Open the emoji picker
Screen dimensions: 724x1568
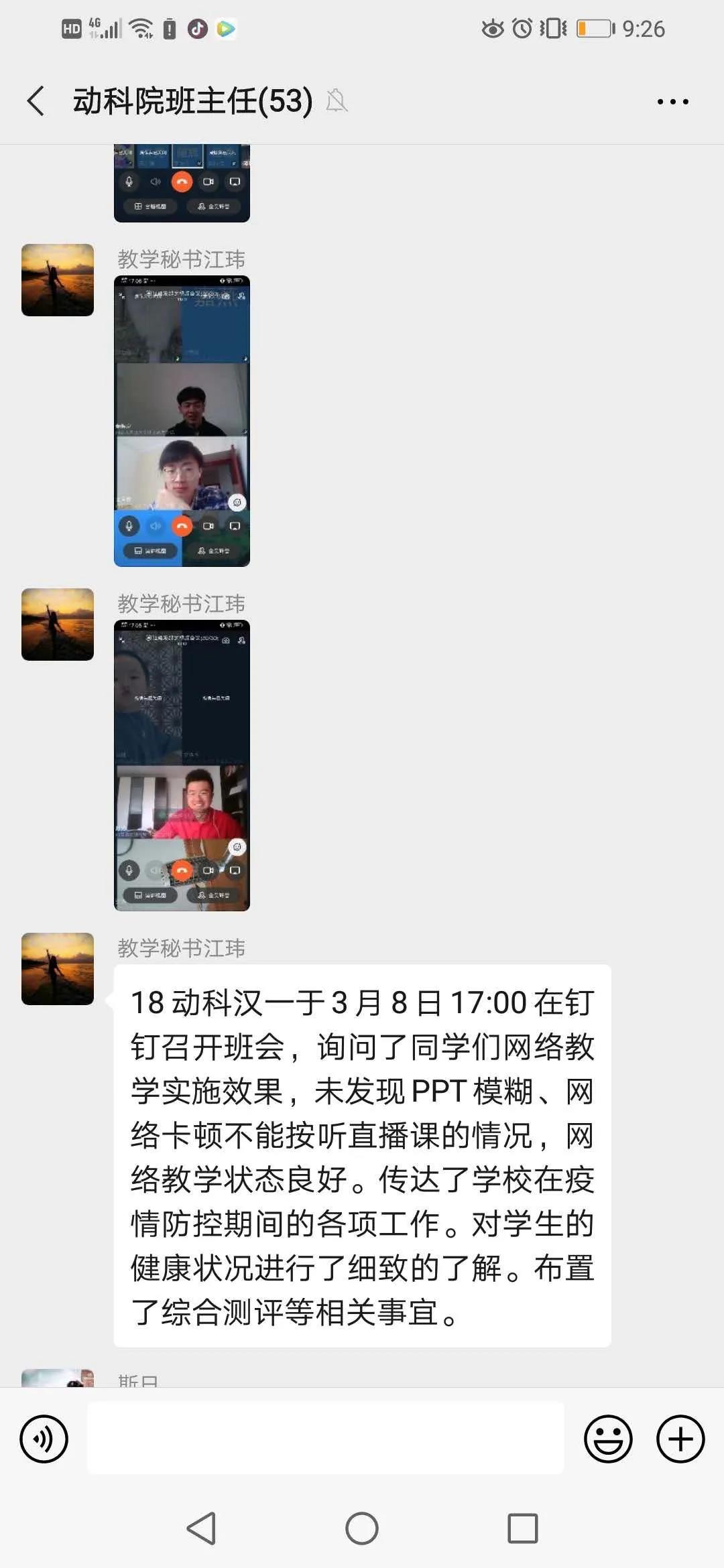(608, 1439)
